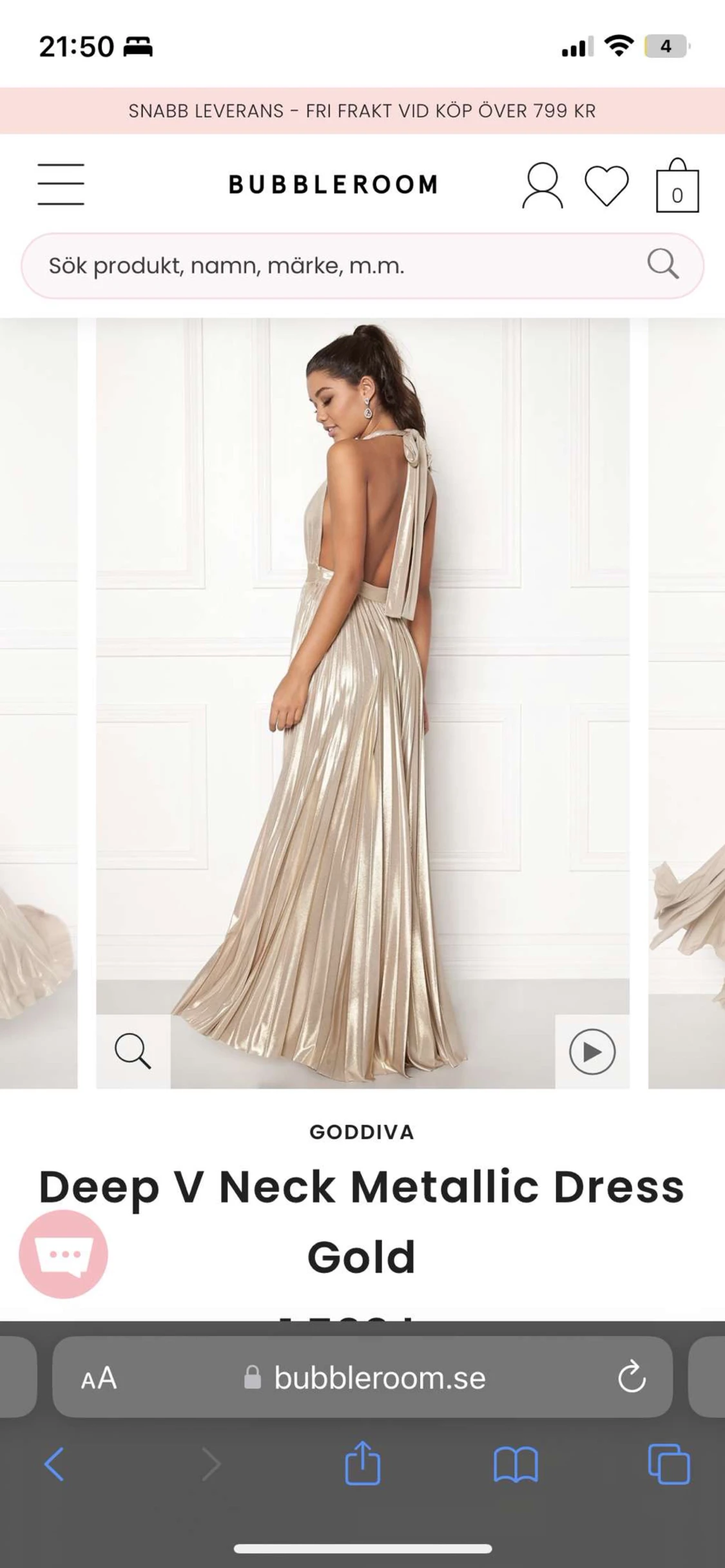Open the GODDIVA brand link

[362, 1133]
